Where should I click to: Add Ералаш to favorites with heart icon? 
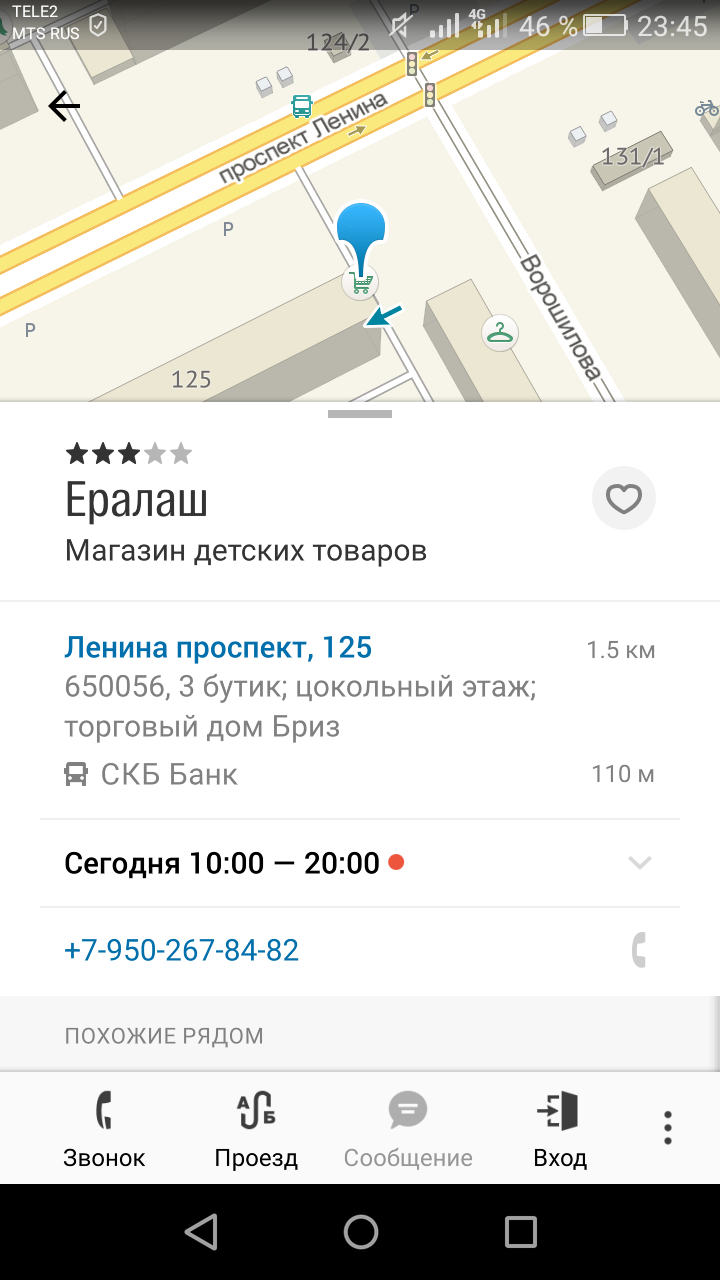pos(623,498)
